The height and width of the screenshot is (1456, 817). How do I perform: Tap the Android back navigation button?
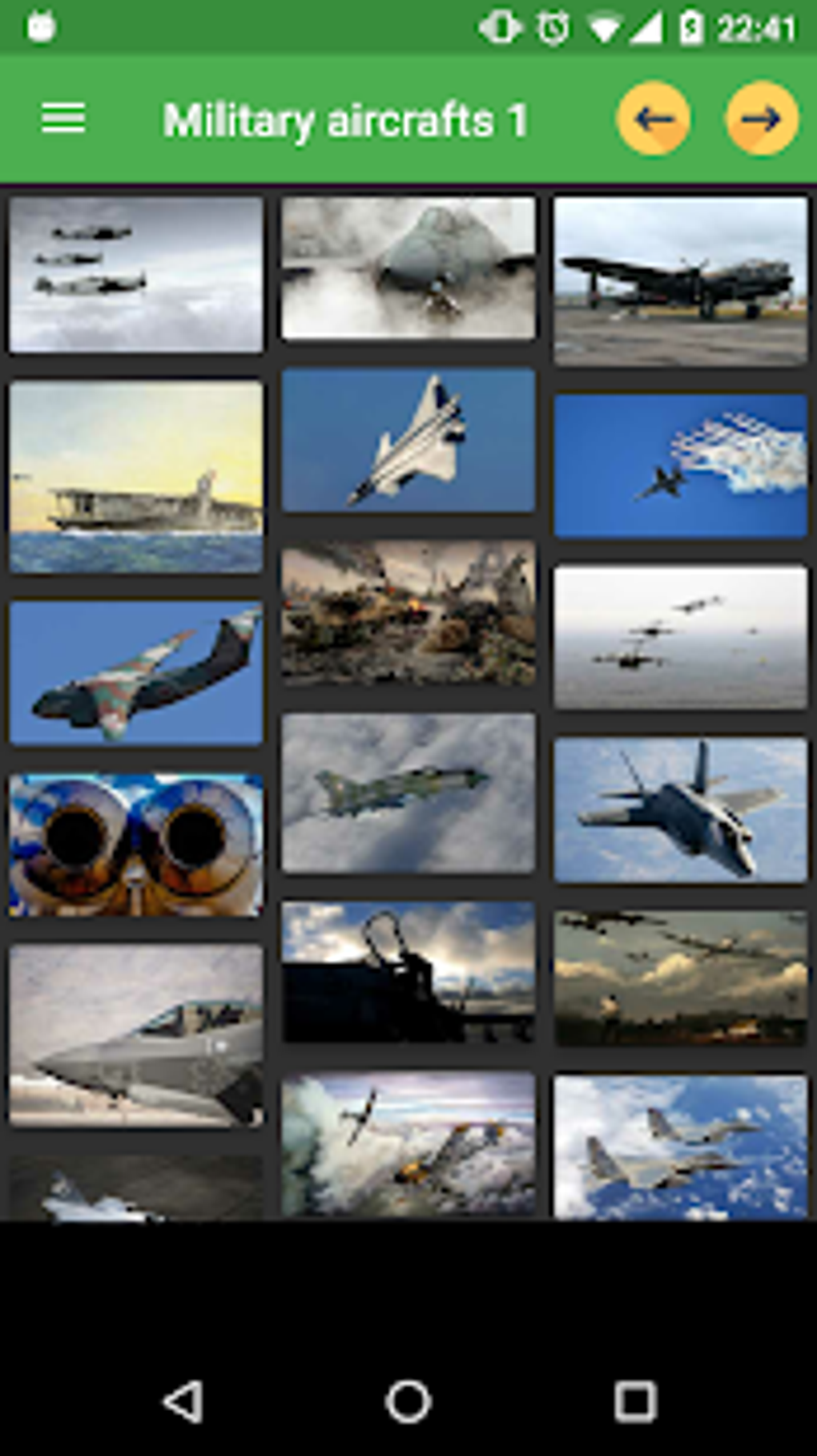tap(183, 1402)
